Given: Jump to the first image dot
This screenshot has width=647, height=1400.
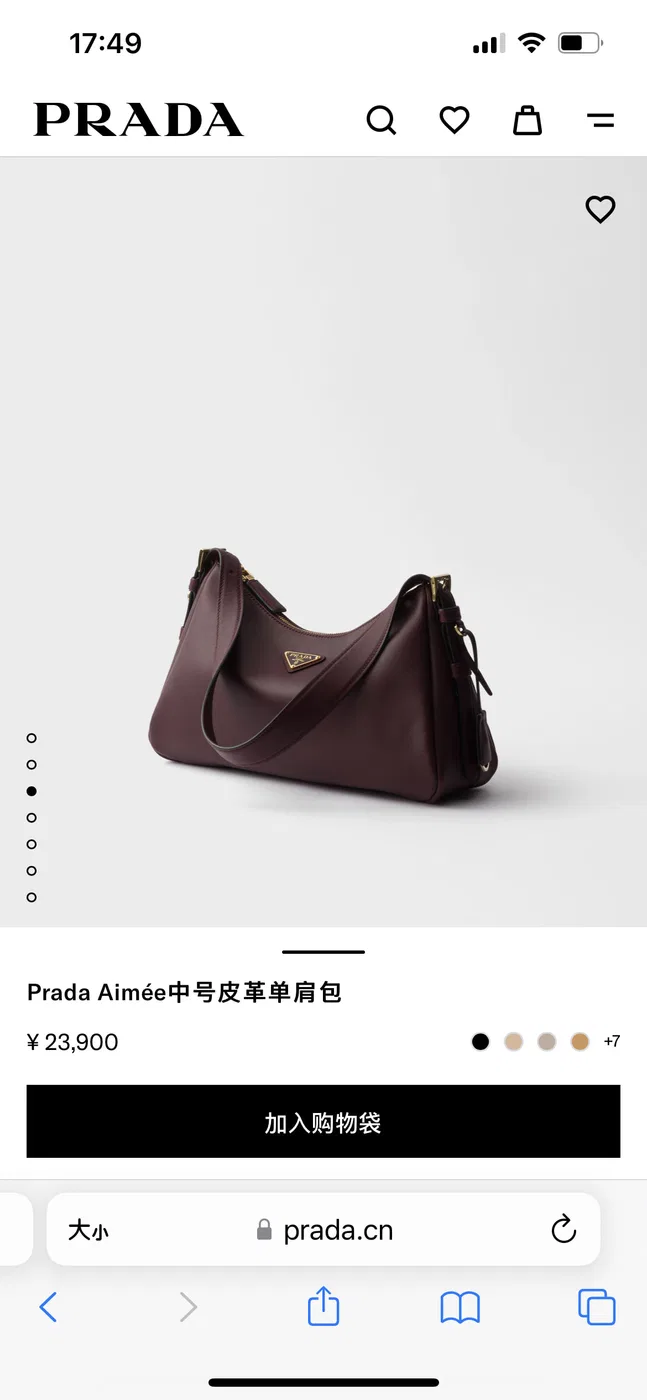Looking at the screenshot, I should [32, 738].
